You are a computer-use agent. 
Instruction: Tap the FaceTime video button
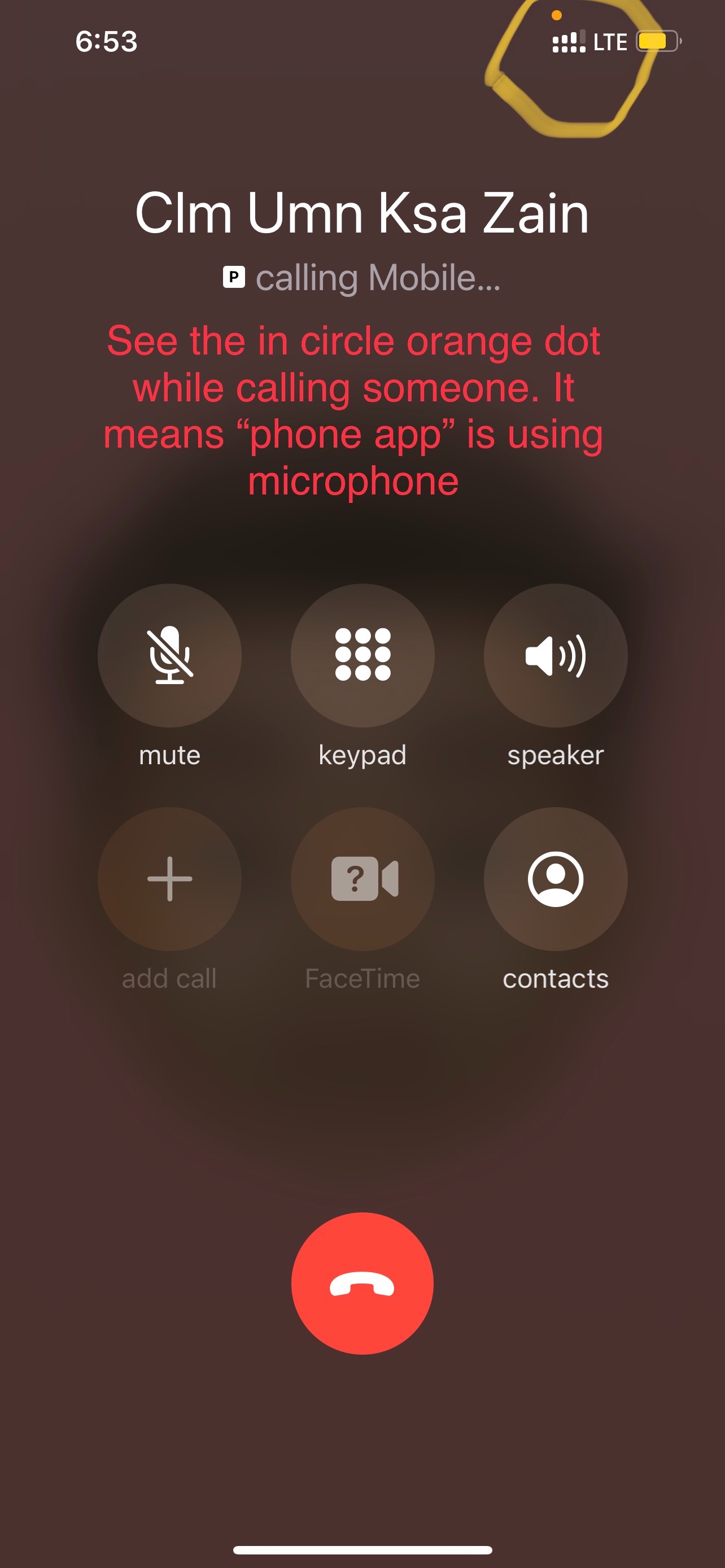point(362,878)
